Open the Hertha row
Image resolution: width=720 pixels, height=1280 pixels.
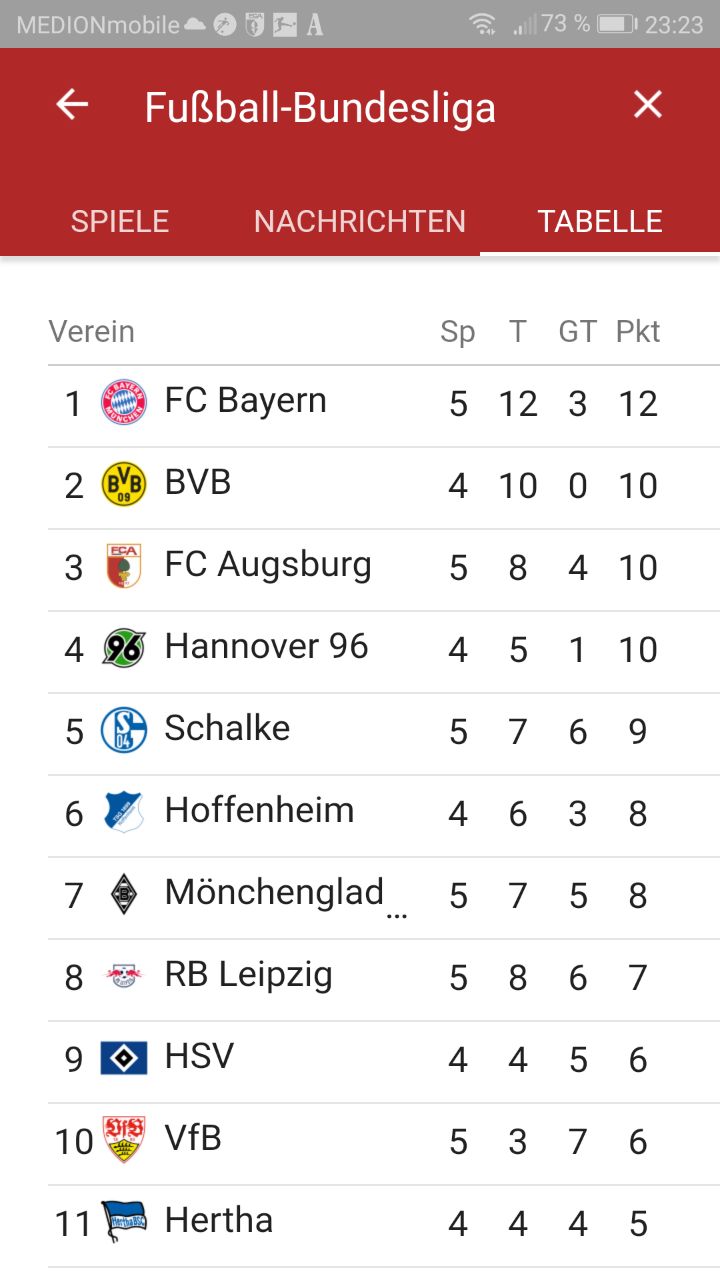(x=384, y=1226)
